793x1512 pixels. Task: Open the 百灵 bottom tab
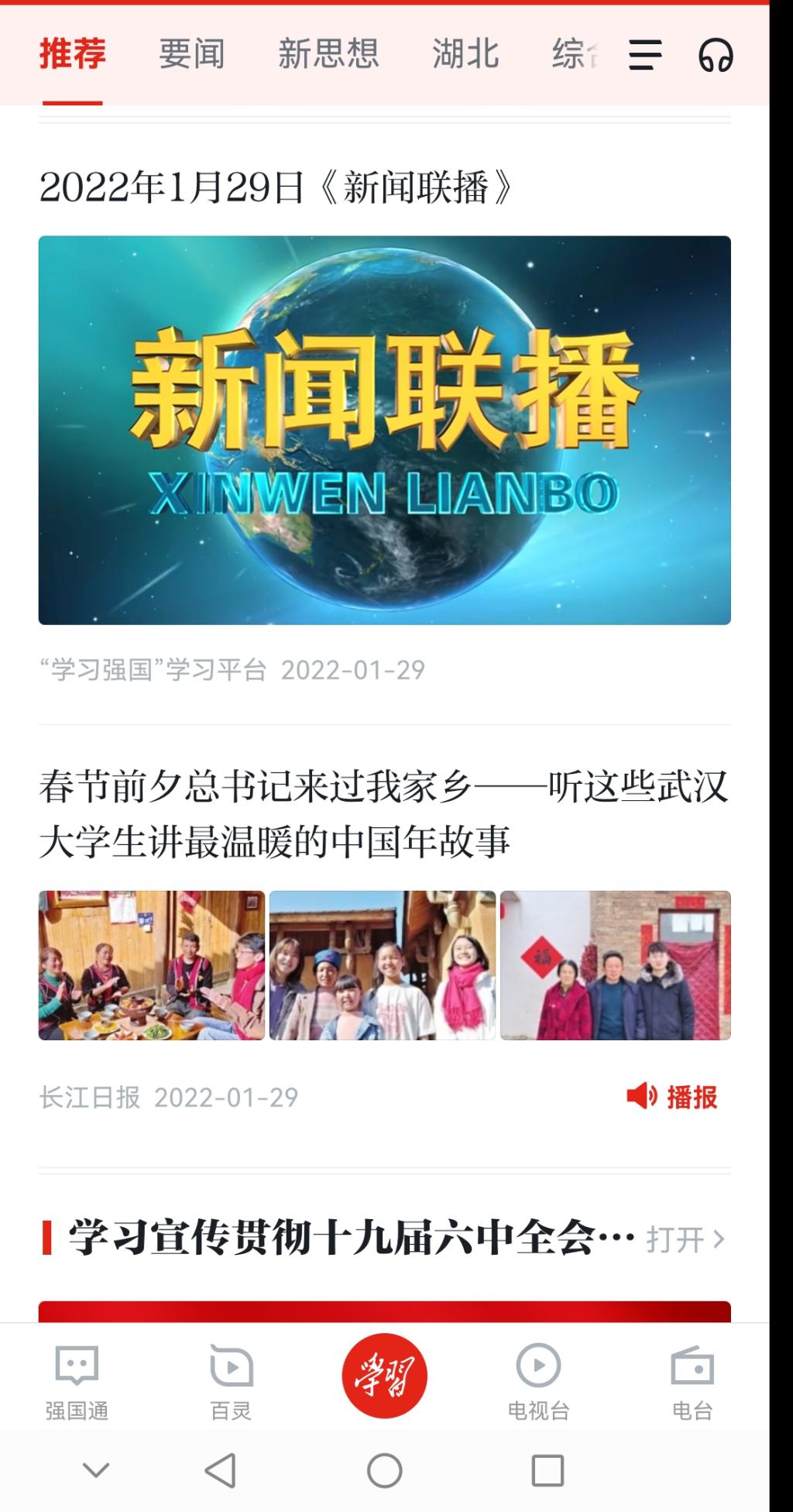[231, 1383]
